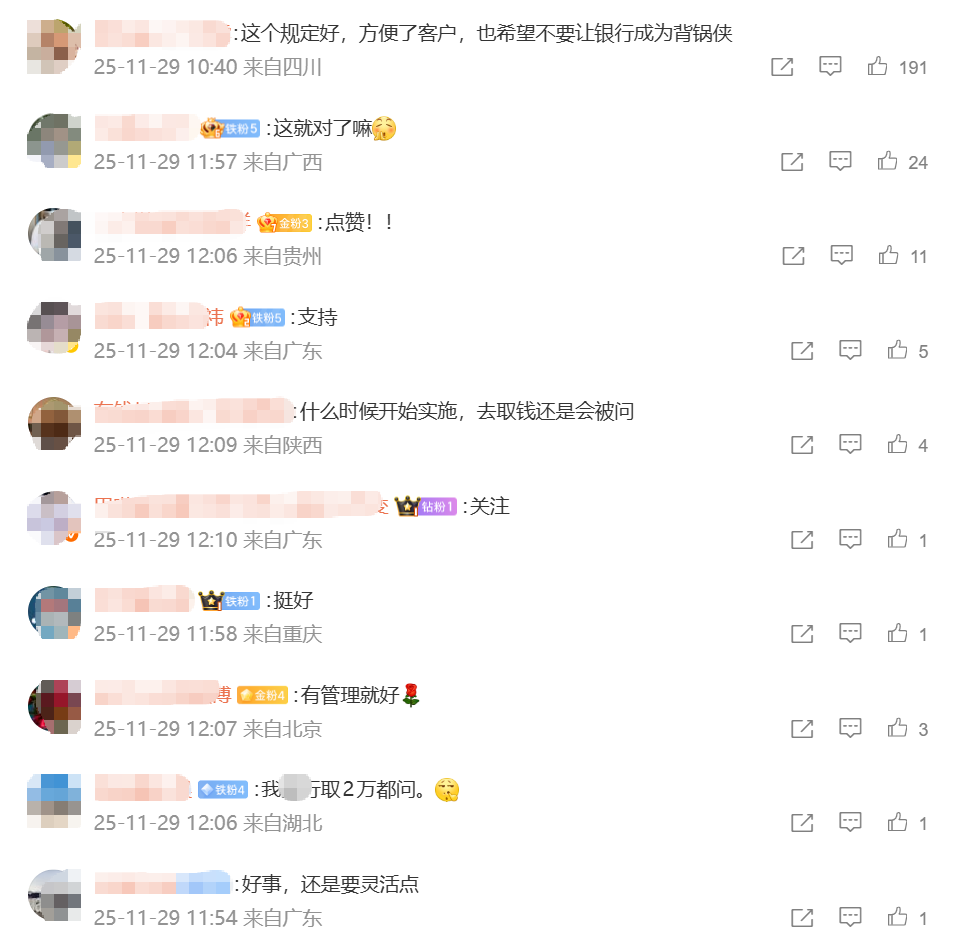Viewport: 954px width, 945px height.
Task: Like the 好事，还是要灵活点 comment
Action: (x=897, y=916)
